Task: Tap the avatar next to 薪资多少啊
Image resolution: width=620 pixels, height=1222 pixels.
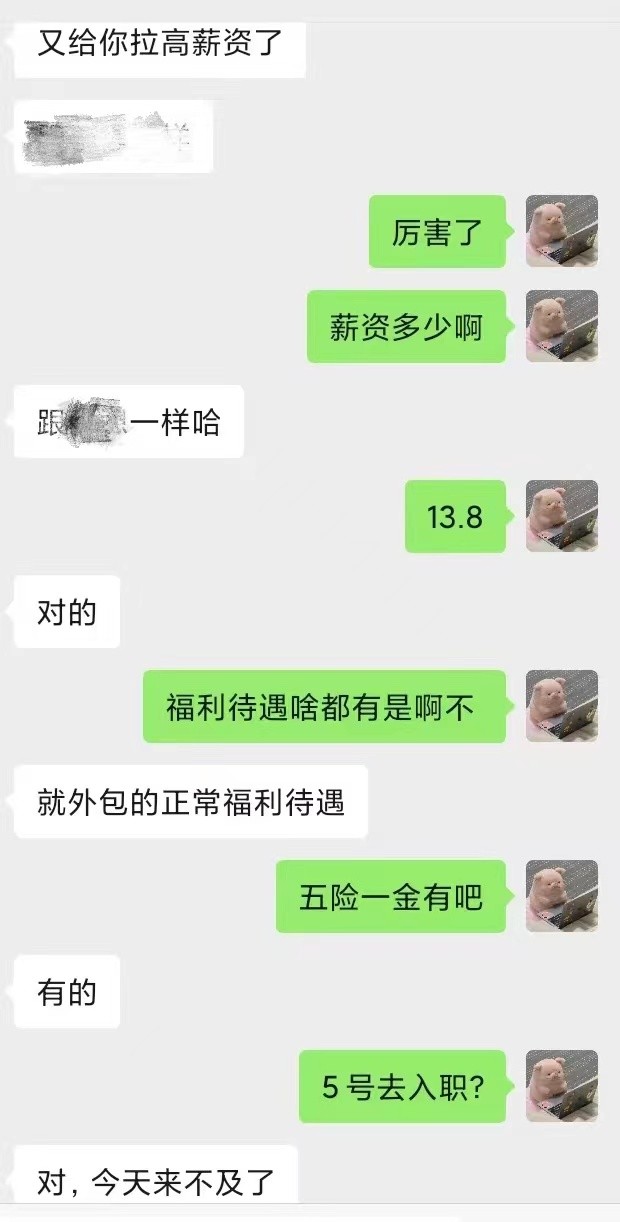Action: click(x=562, y=326)
